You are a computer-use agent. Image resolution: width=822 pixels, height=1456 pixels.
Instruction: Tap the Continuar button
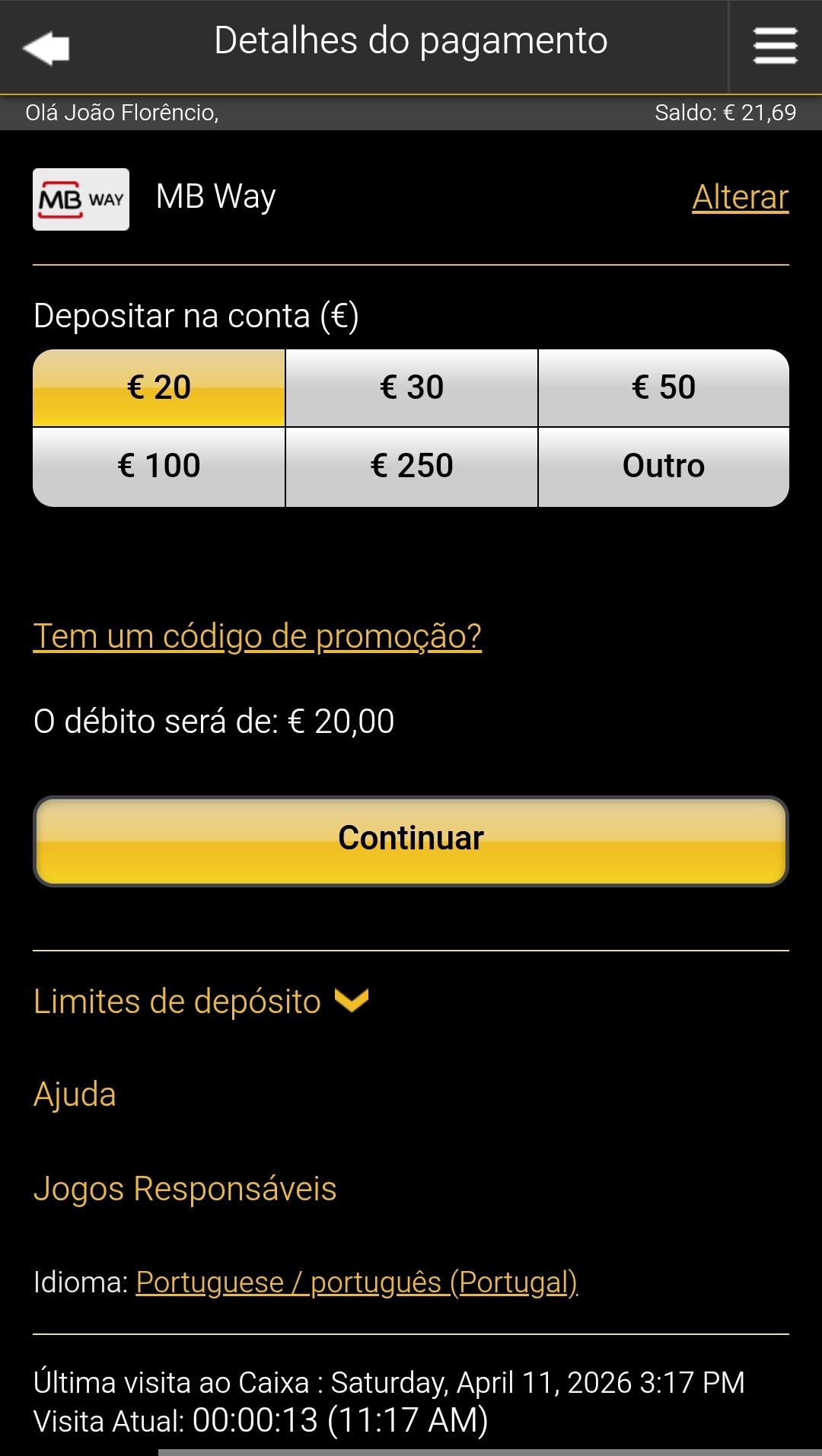[411, 840]
